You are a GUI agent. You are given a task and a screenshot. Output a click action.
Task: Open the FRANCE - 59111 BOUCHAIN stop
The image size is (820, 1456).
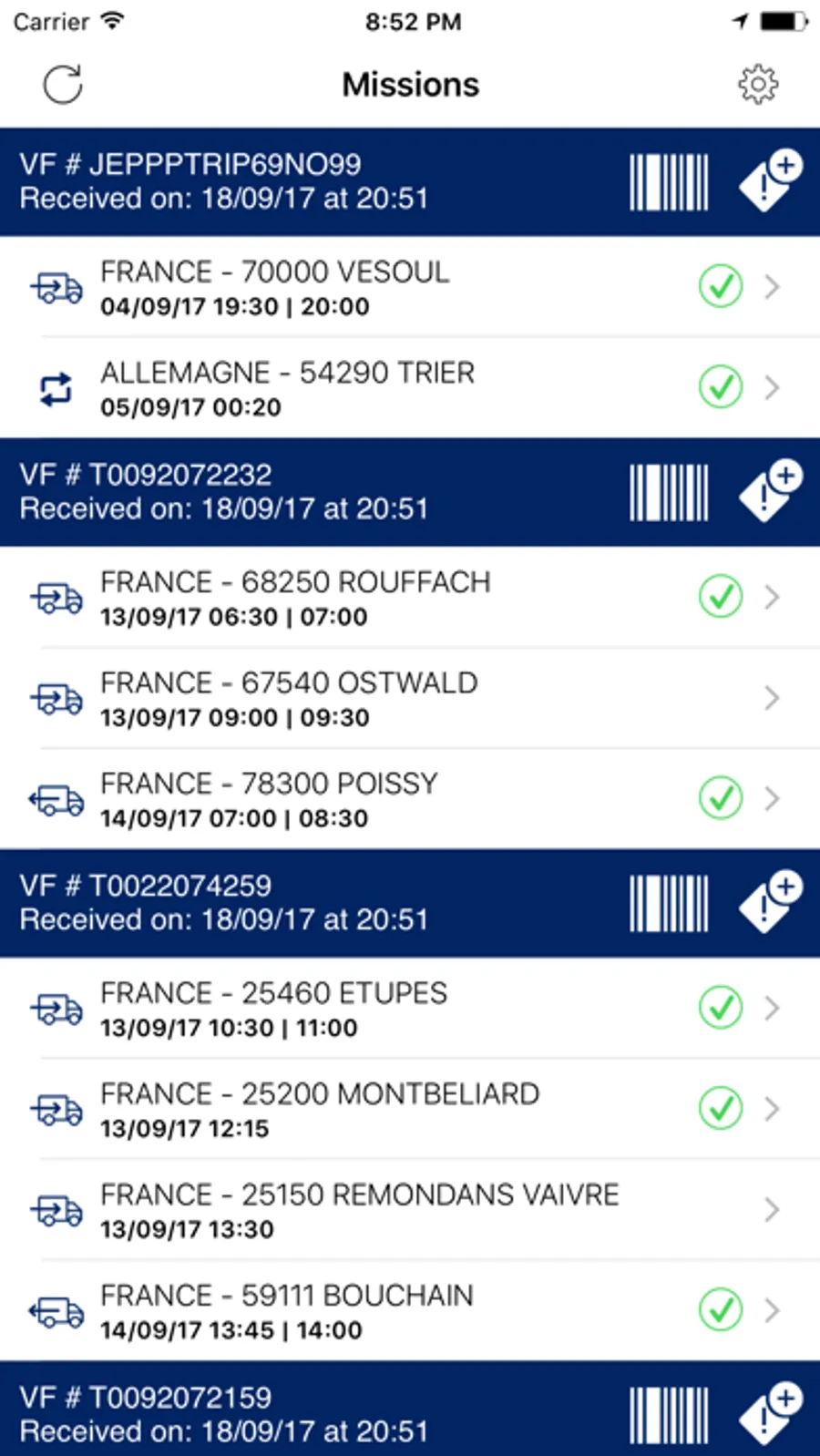tap(410, 1311)
